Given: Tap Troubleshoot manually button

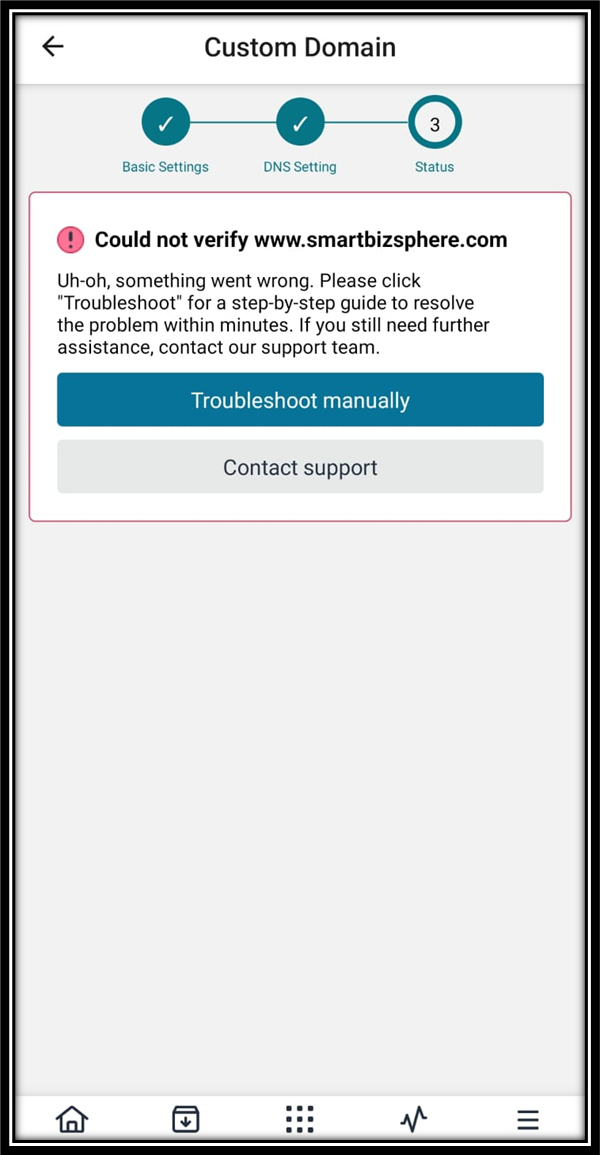Looking at the screenshot, I should tap(300, 400).
